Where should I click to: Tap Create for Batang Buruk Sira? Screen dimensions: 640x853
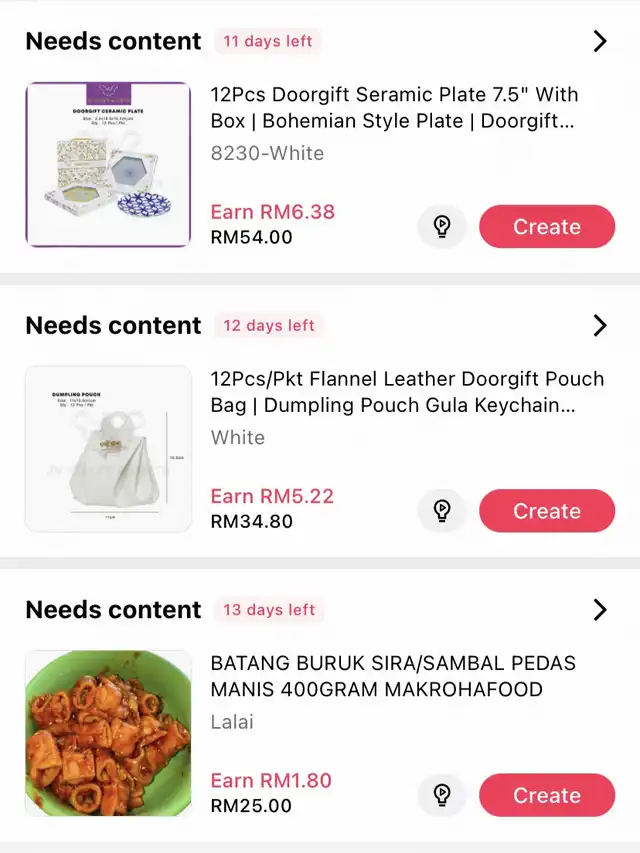coord(546,795)
